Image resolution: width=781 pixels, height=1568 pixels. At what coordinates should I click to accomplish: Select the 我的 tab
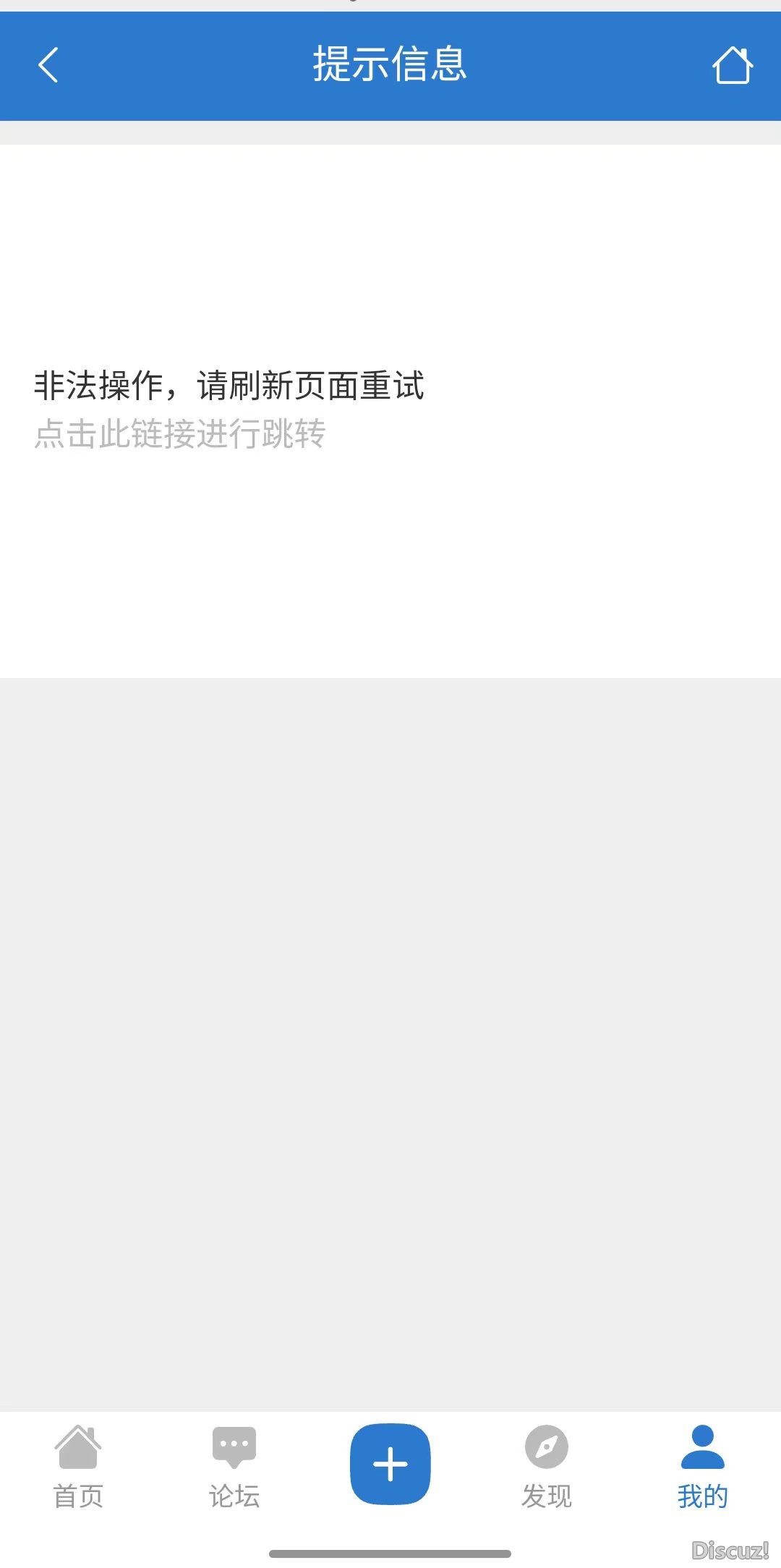702,1467
